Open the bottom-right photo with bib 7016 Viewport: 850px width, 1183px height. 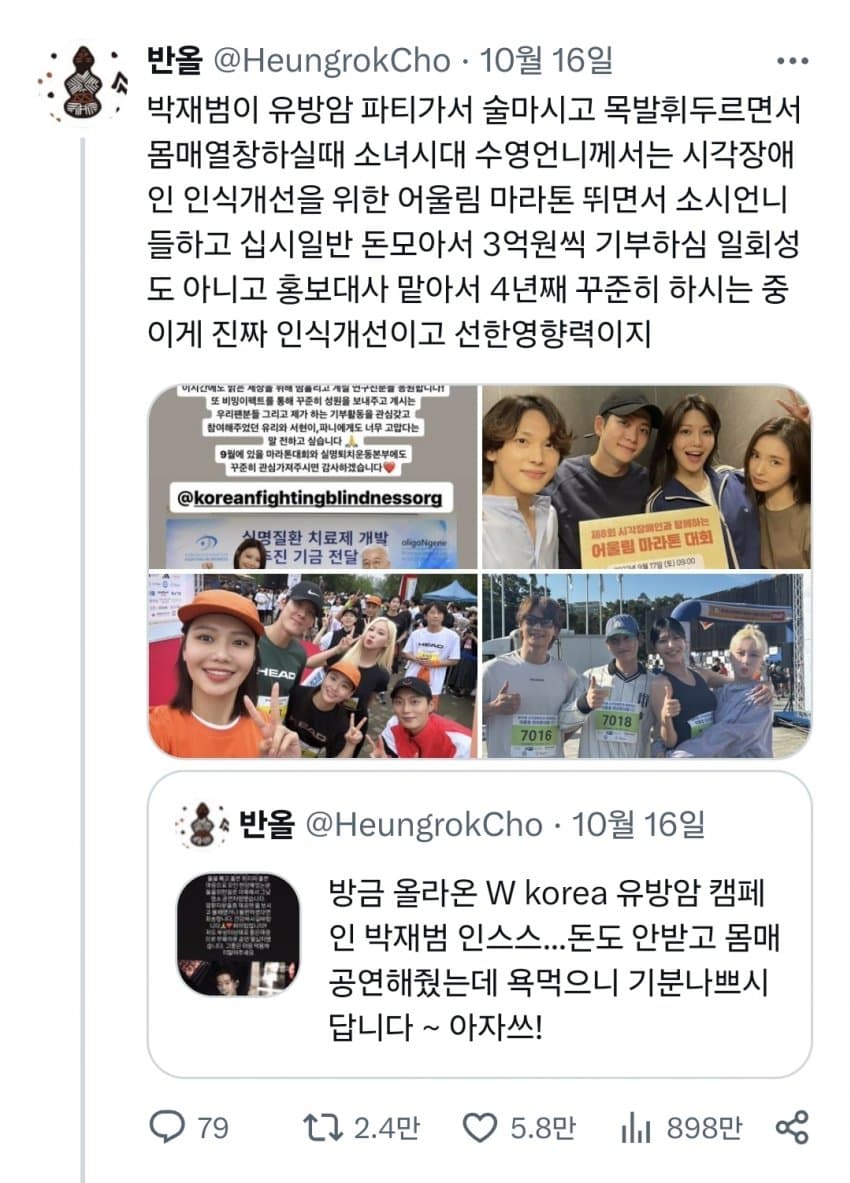646,665
